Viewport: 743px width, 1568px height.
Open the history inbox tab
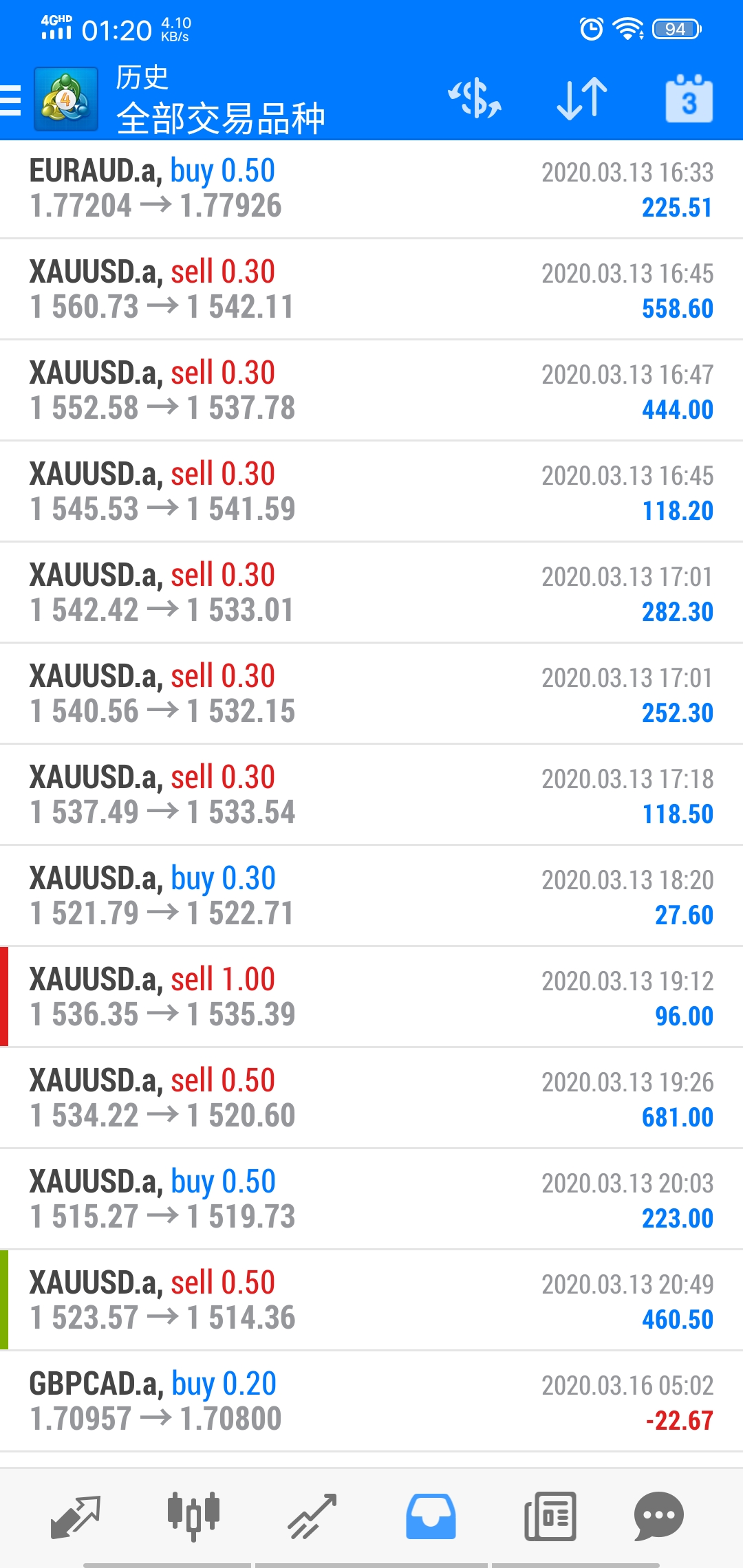click(x=431, y=1516)
